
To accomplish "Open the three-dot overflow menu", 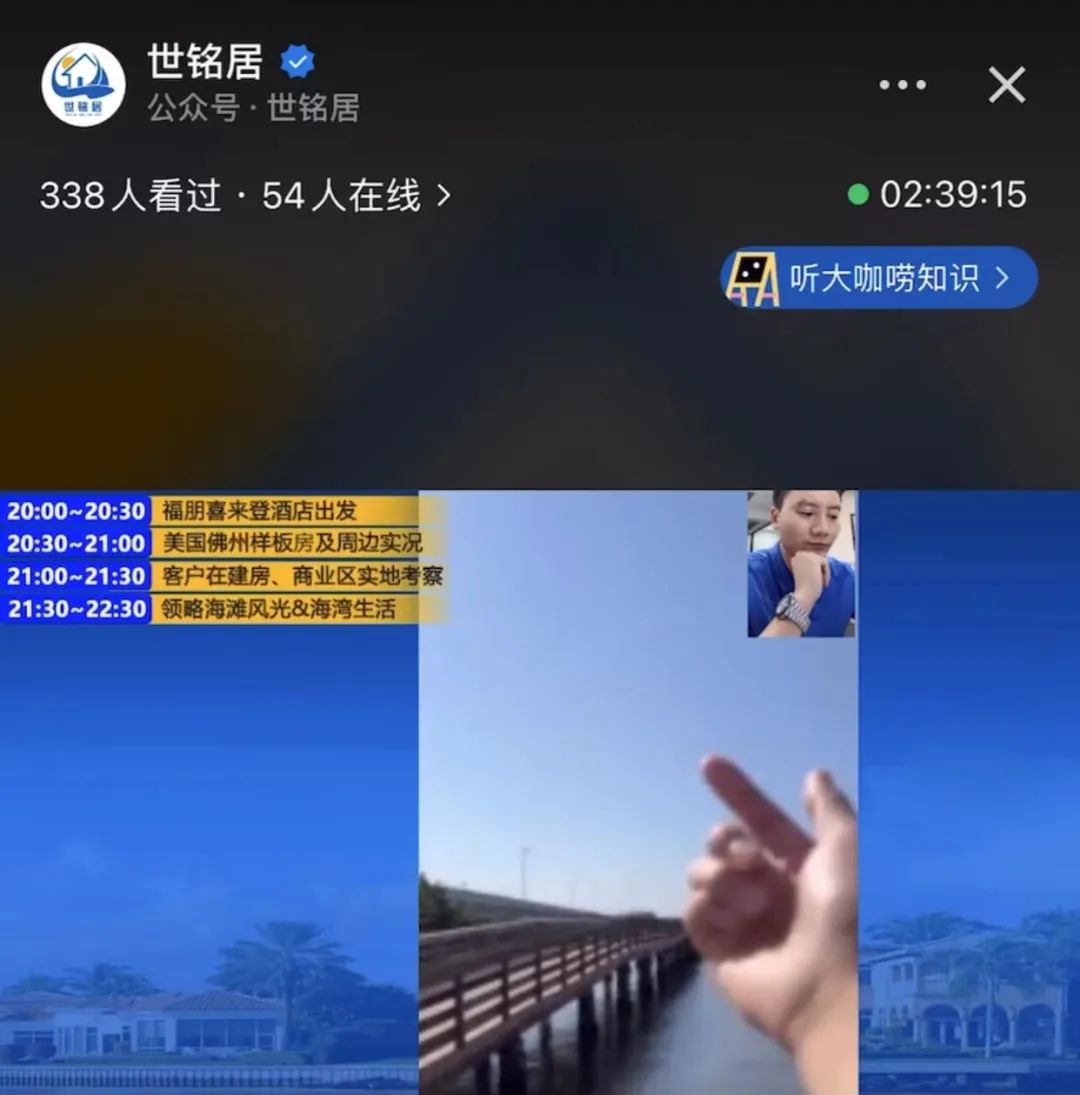I will pyautogui.click(x=902, y=86).
